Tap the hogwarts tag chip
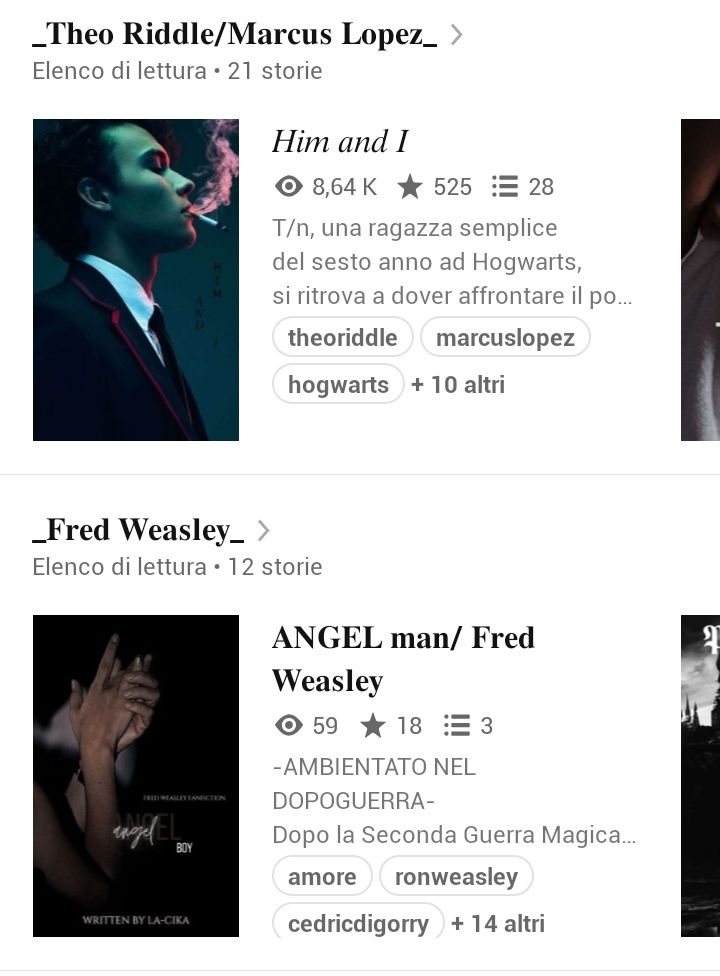Image resolution: width=720 pixels, height=976 pixels. (338, 384)
